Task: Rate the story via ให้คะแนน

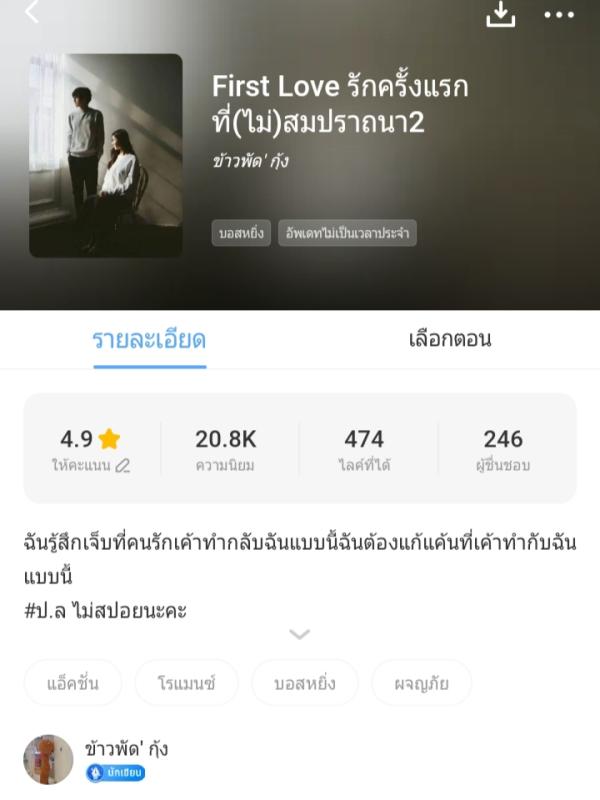Action: click(x=91, y=465)
